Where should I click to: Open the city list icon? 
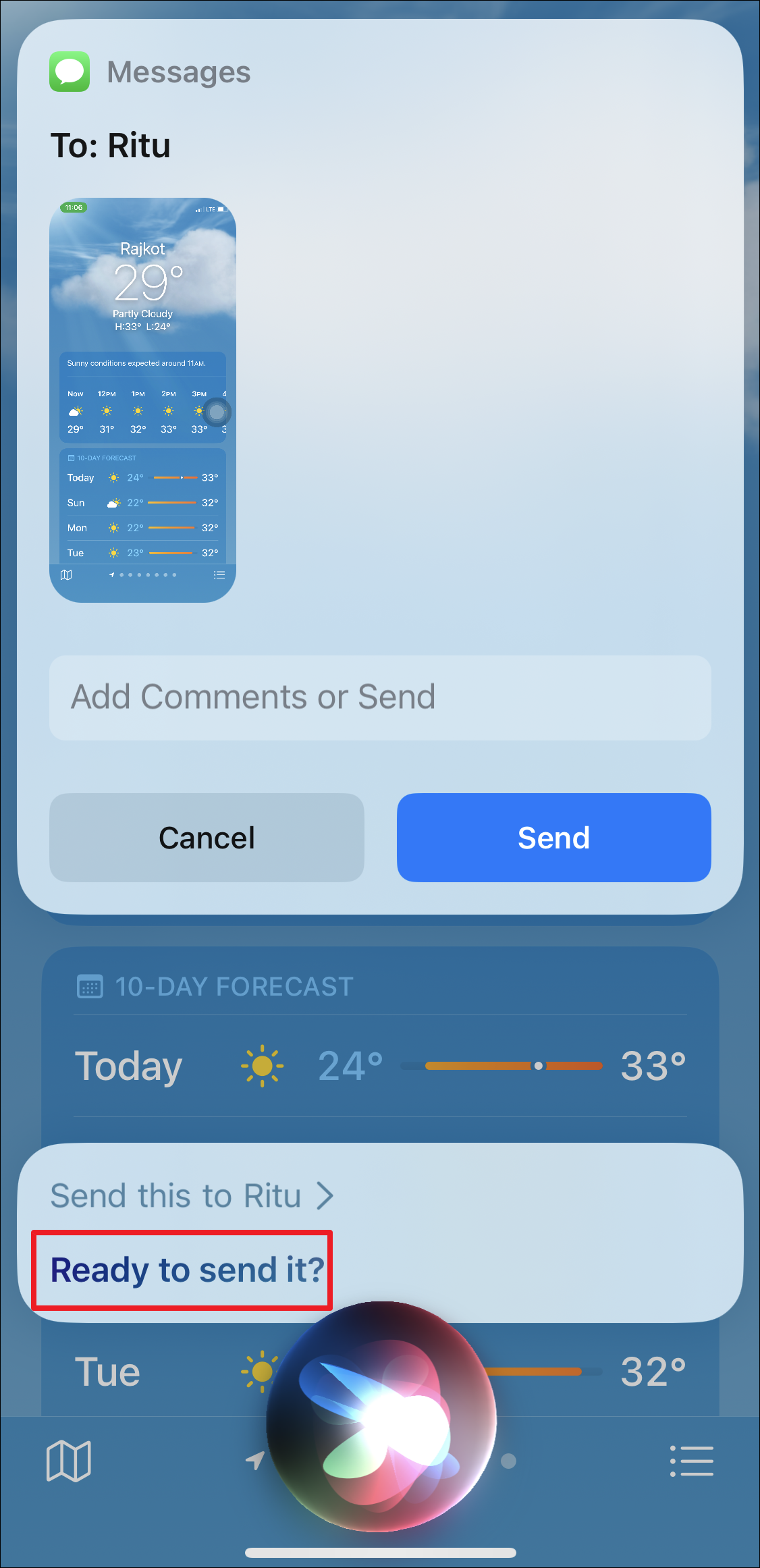click(x=691, y=1461)
